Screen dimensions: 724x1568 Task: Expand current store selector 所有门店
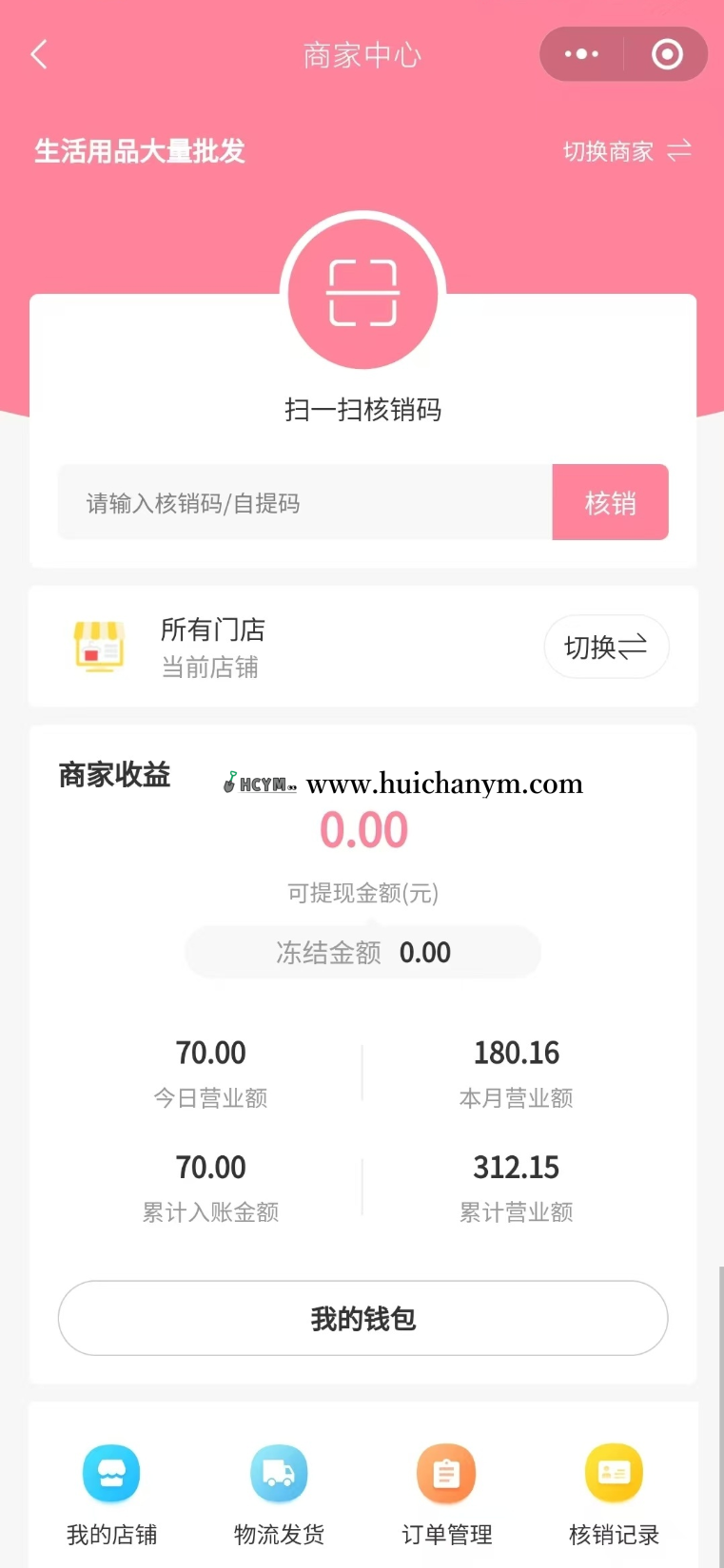tap(213, 629)
